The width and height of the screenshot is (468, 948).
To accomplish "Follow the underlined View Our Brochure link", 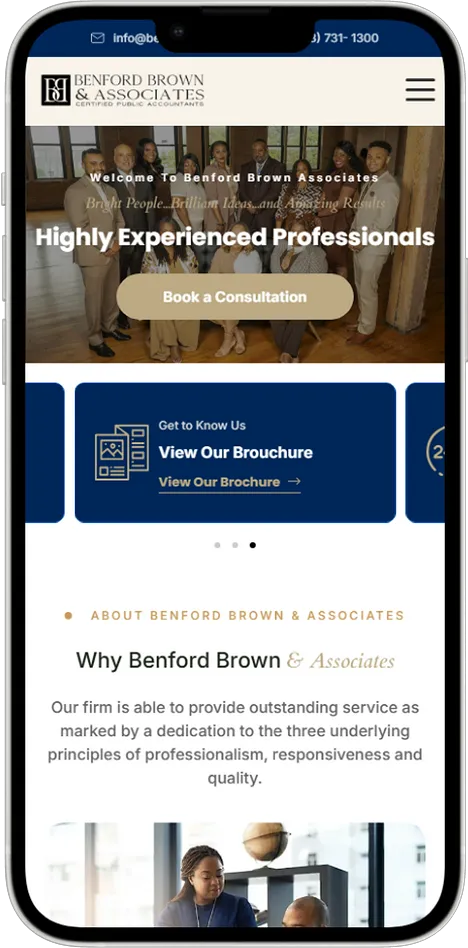I will pyautogui.click(x=230, y=482).
